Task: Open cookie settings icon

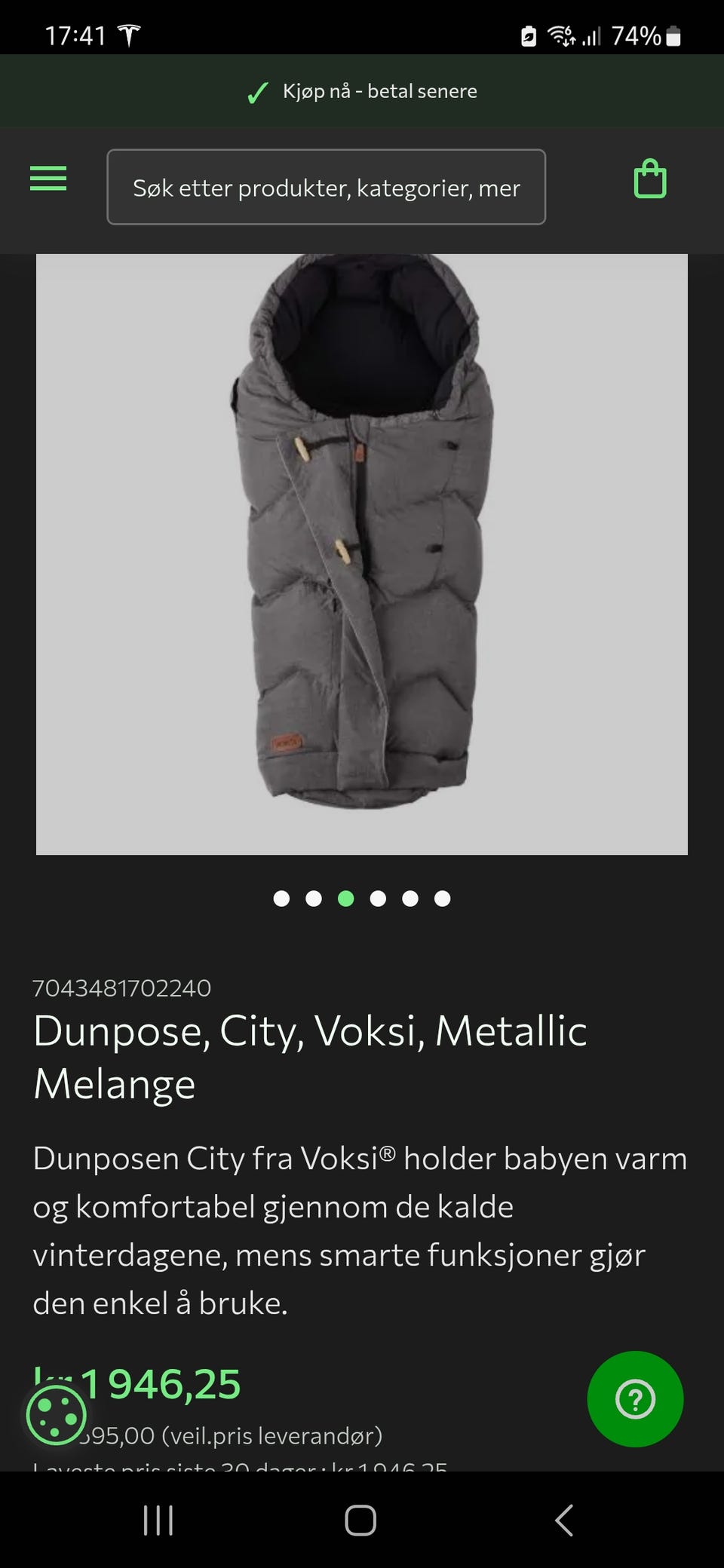Action: click(57, 1415)
